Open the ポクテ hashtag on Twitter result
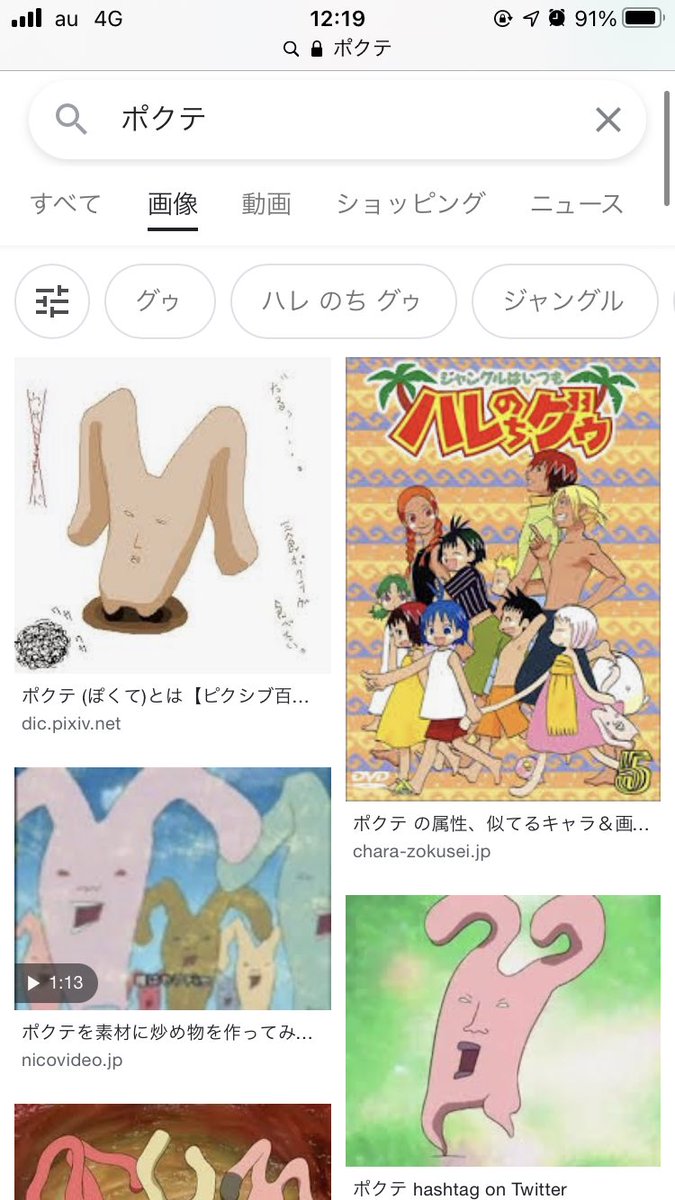This screenshot has width=675, height=1200. pyautogui.click(x=503, y=1030)
